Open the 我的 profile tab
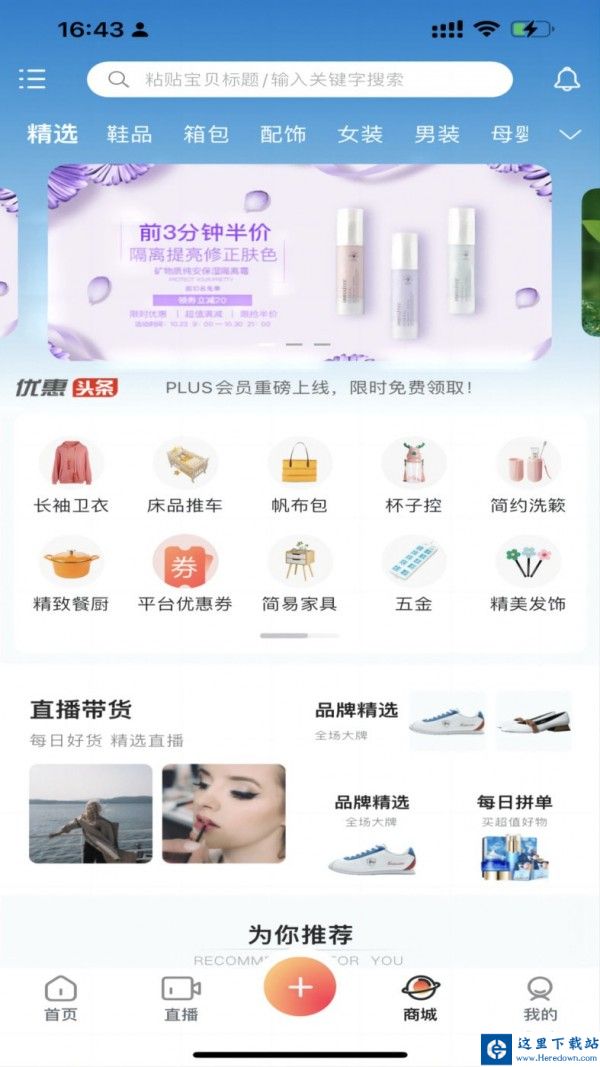 pos(540,999)
